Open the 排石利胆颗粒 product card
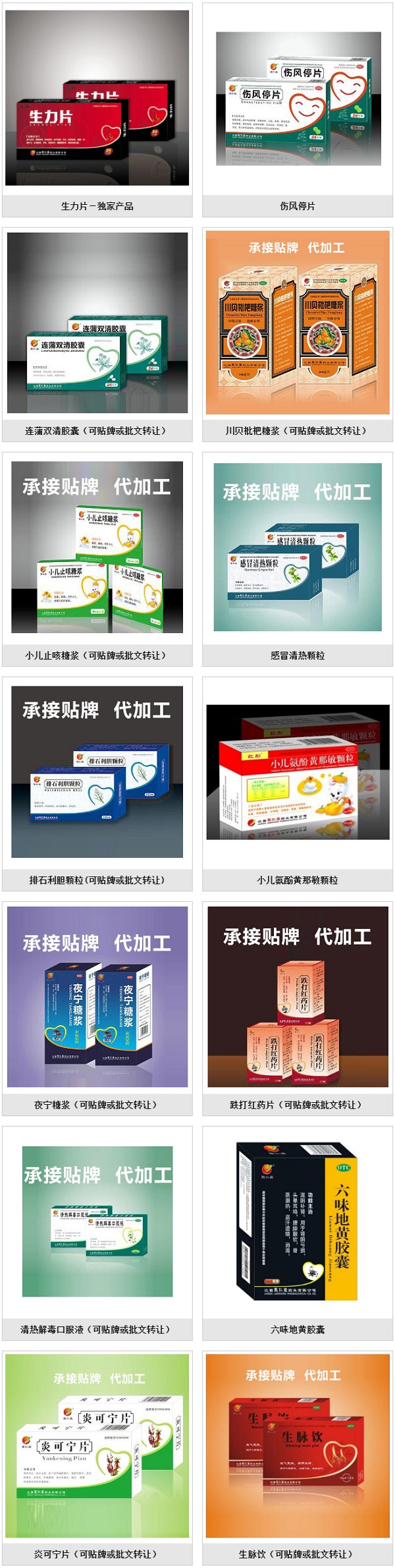395x1568 pixels. coord(97,771)
